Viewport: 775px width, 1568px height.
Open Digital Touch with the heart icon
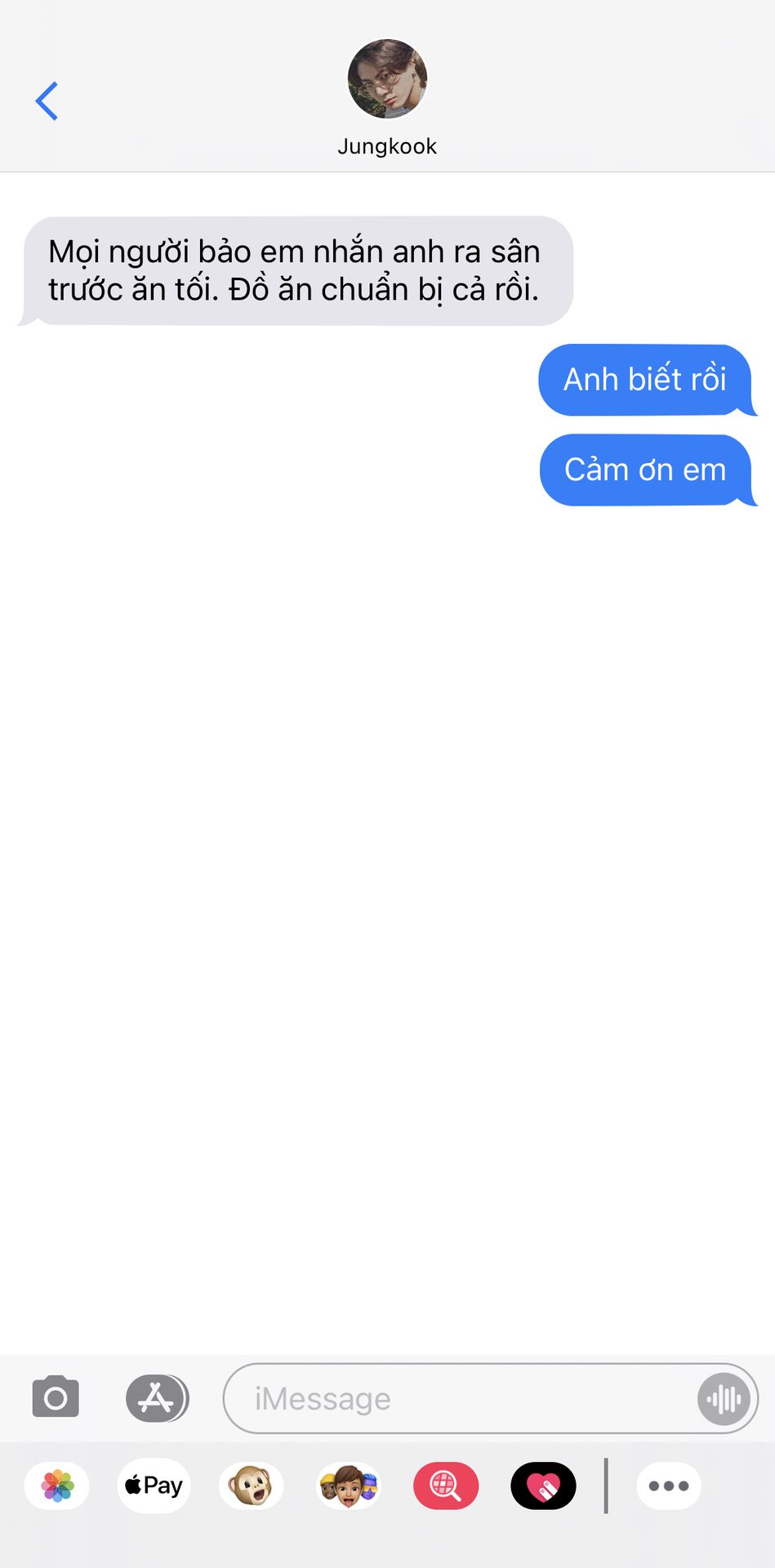[x=543, y=1486]
